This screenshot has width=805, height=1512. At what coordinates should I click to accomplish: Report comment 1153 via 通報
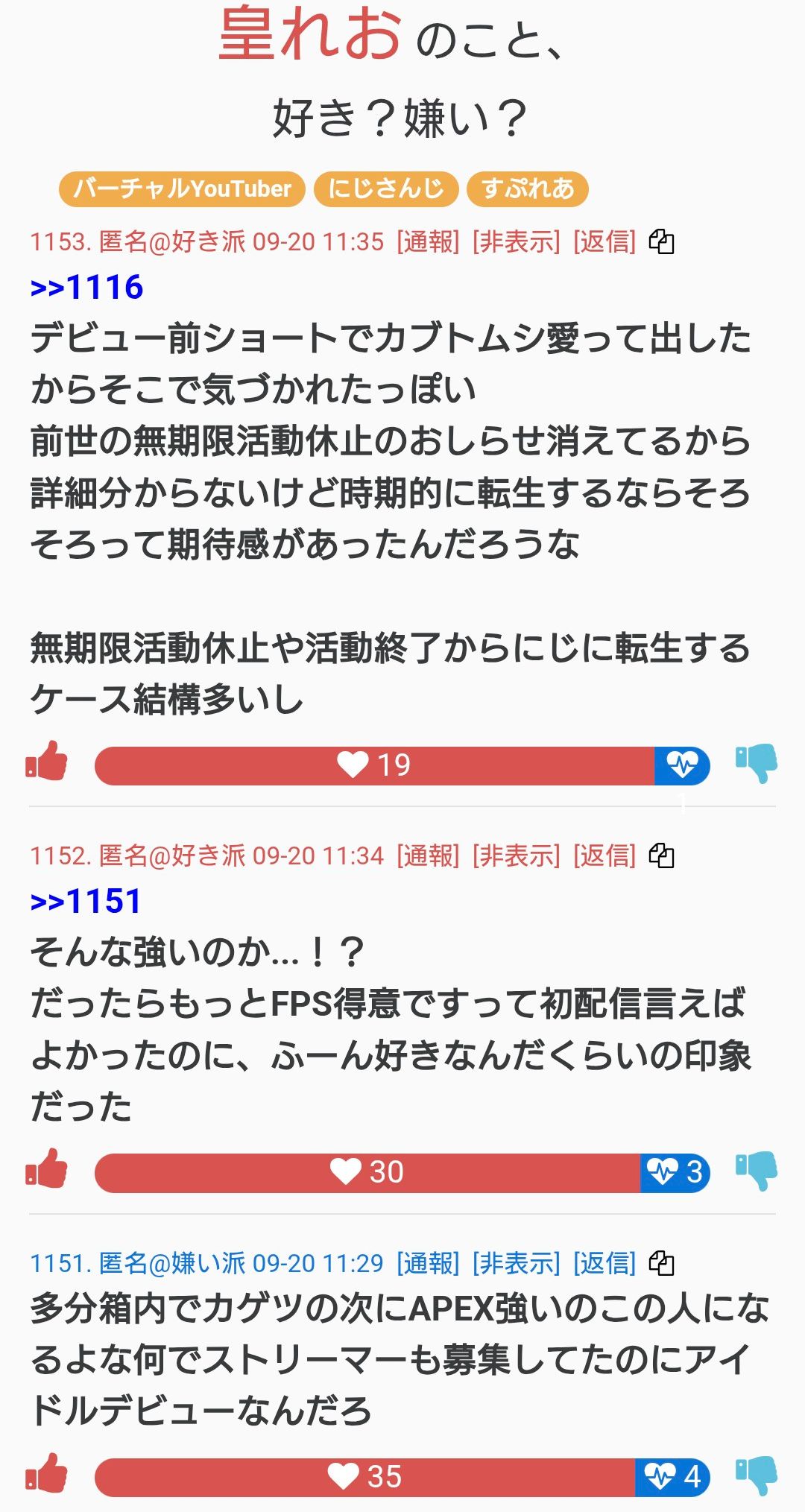[428, 241]
